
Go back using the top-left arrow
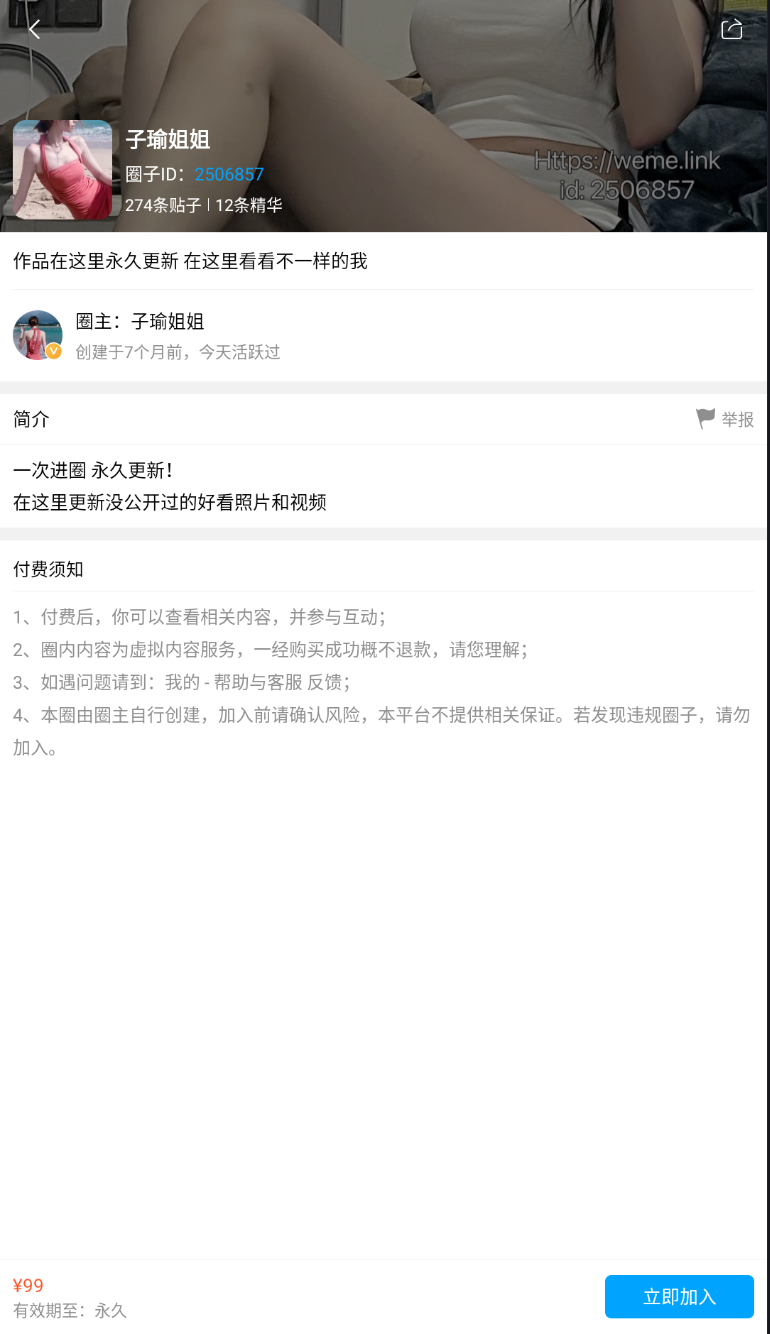click(34, 29)
